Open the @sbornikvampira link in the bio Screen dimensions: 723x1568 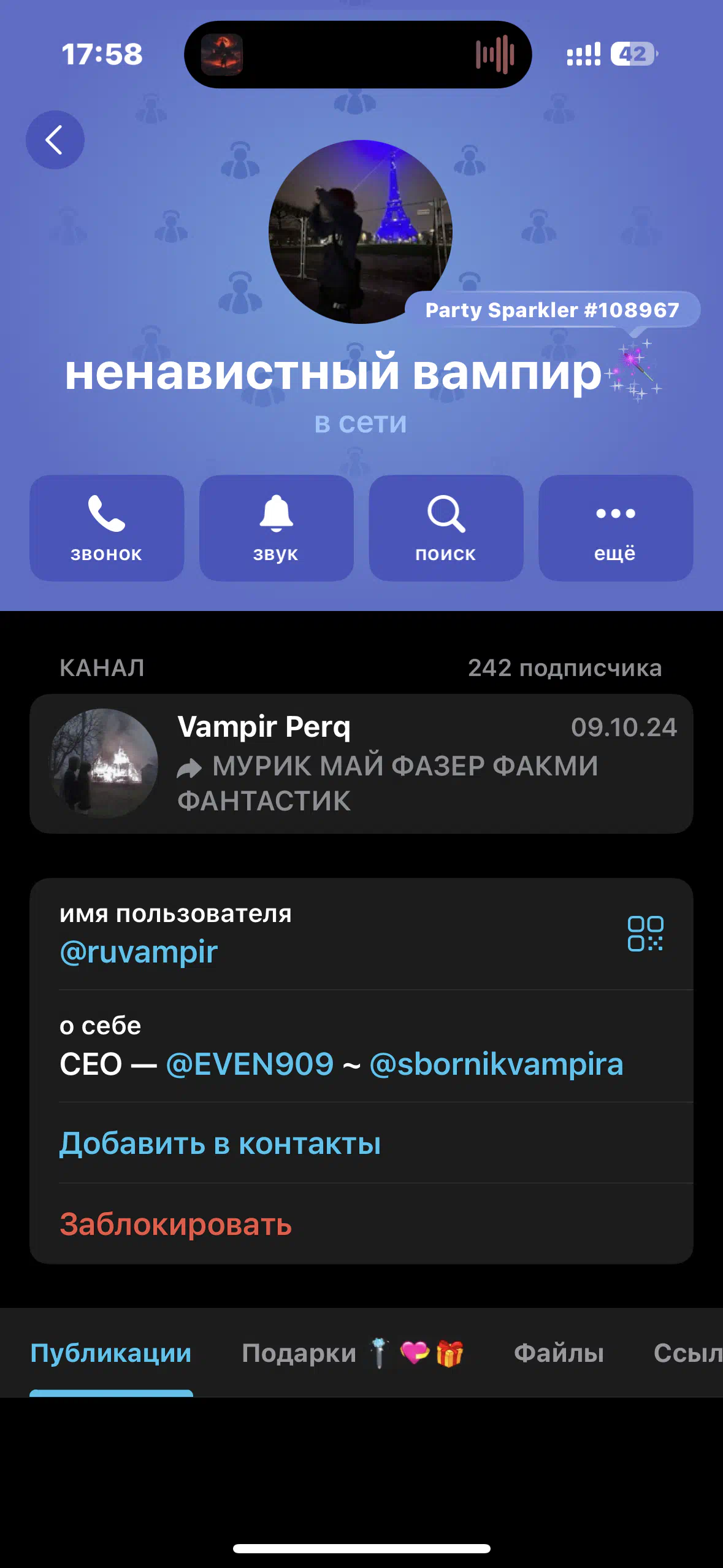pos(496,1064)
